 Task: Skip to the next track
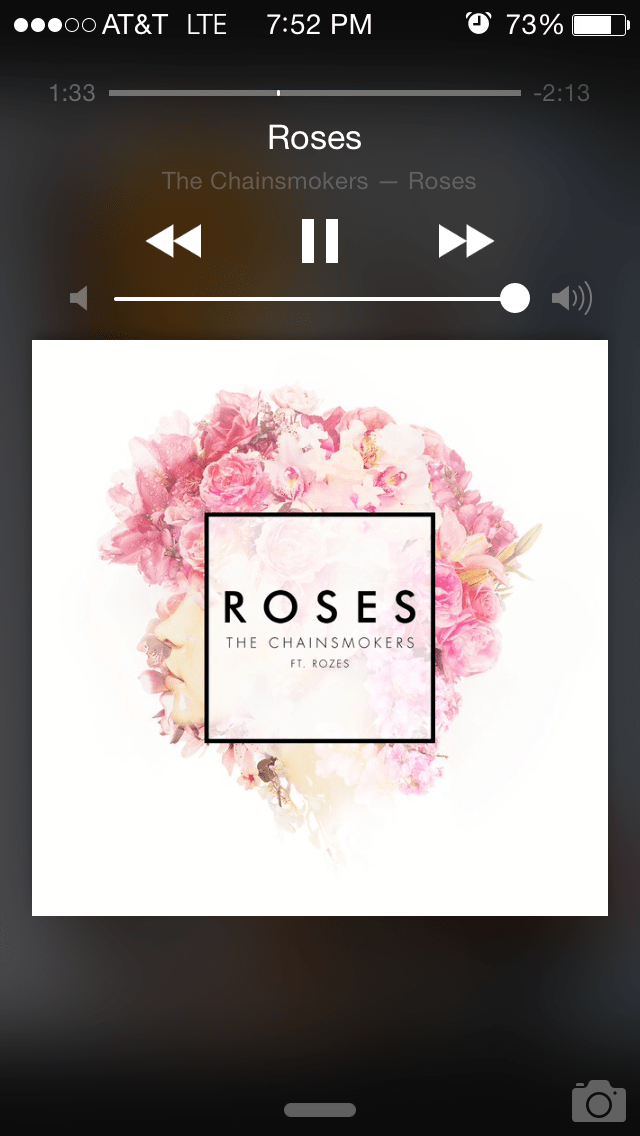click(465, 241)
